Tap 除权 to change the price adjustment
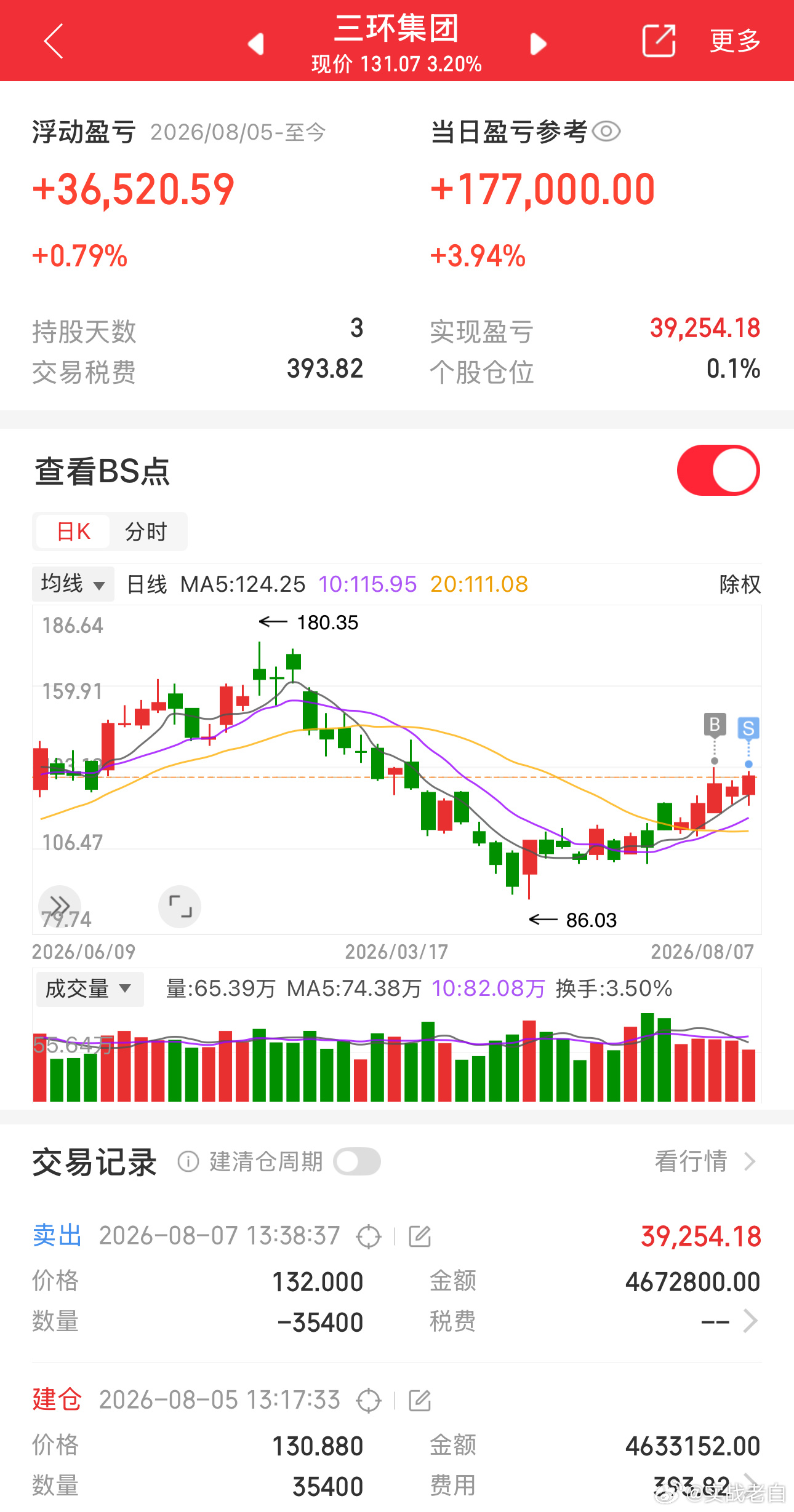Viewport: 794px width, 1512px height. pyautogui.click(x=740, y=584)
